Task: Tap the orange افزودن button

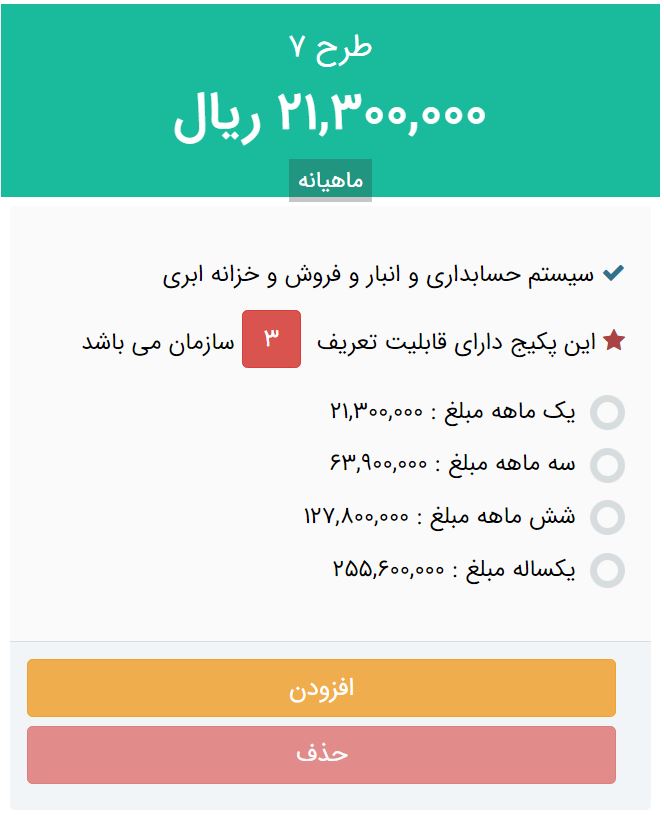Action: coord(321,688)
